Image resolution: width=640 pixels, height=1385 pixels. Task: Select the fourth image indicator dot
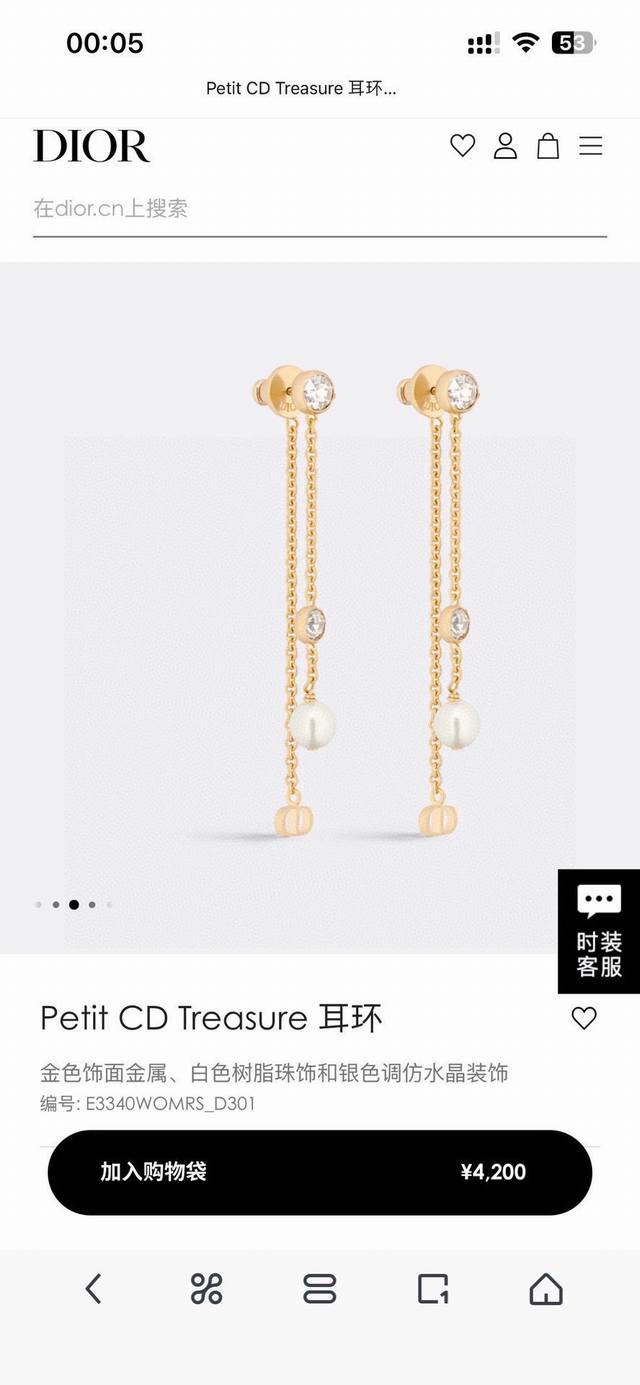92,904
